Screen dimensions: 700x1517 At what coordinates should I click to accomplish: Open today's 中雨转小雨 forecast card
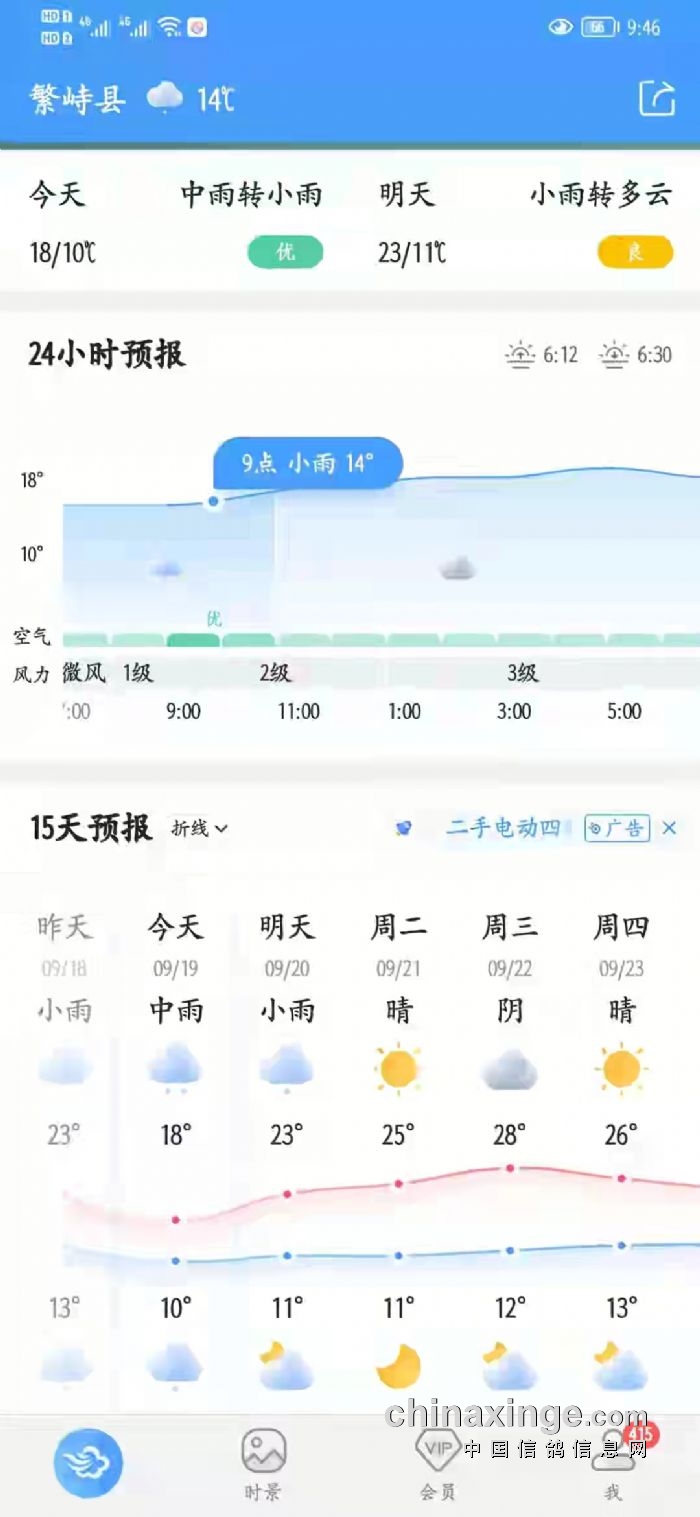click(x=176, y=223)
